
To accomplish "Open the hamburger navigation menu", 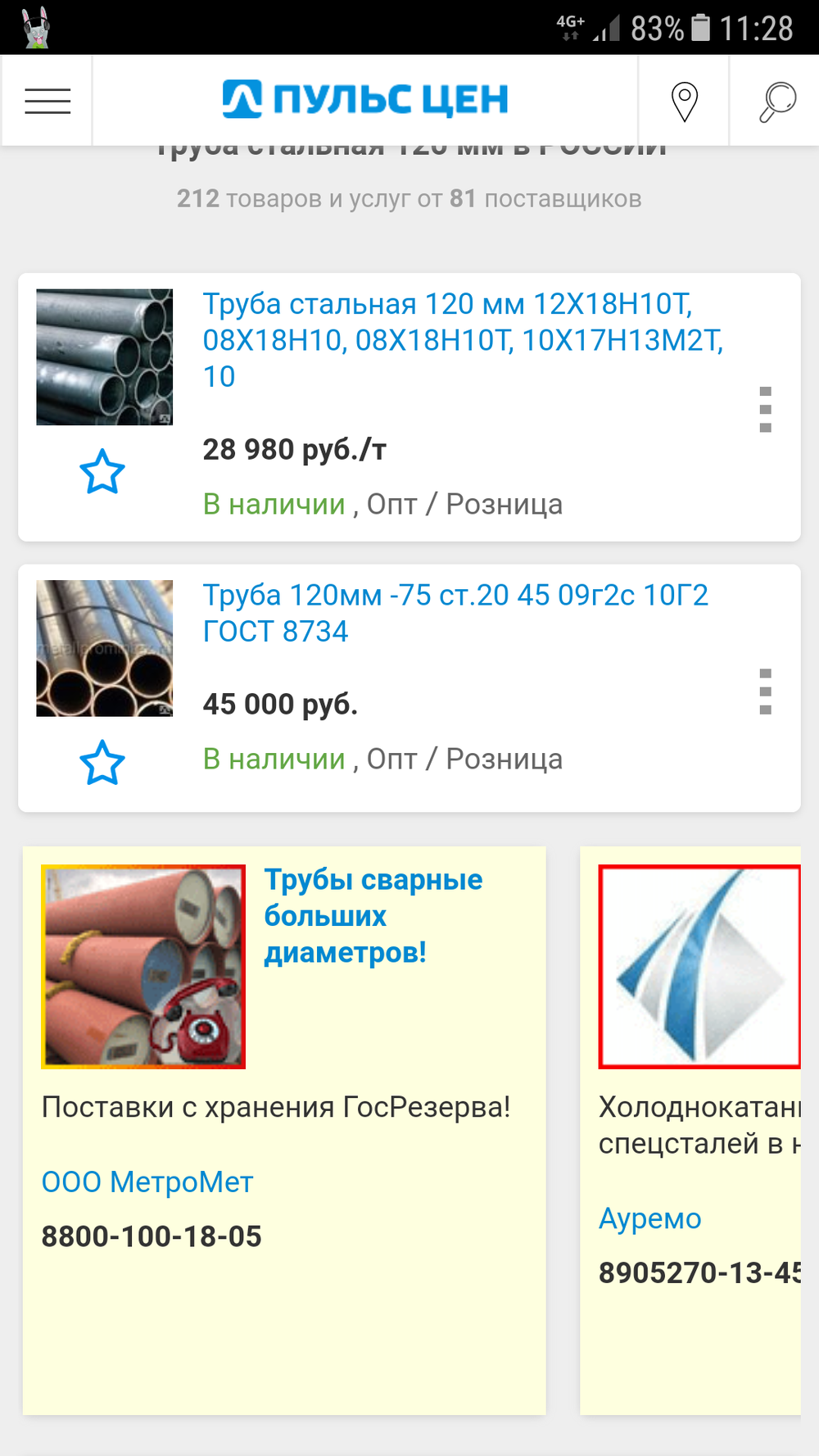I will pos(48,101).
